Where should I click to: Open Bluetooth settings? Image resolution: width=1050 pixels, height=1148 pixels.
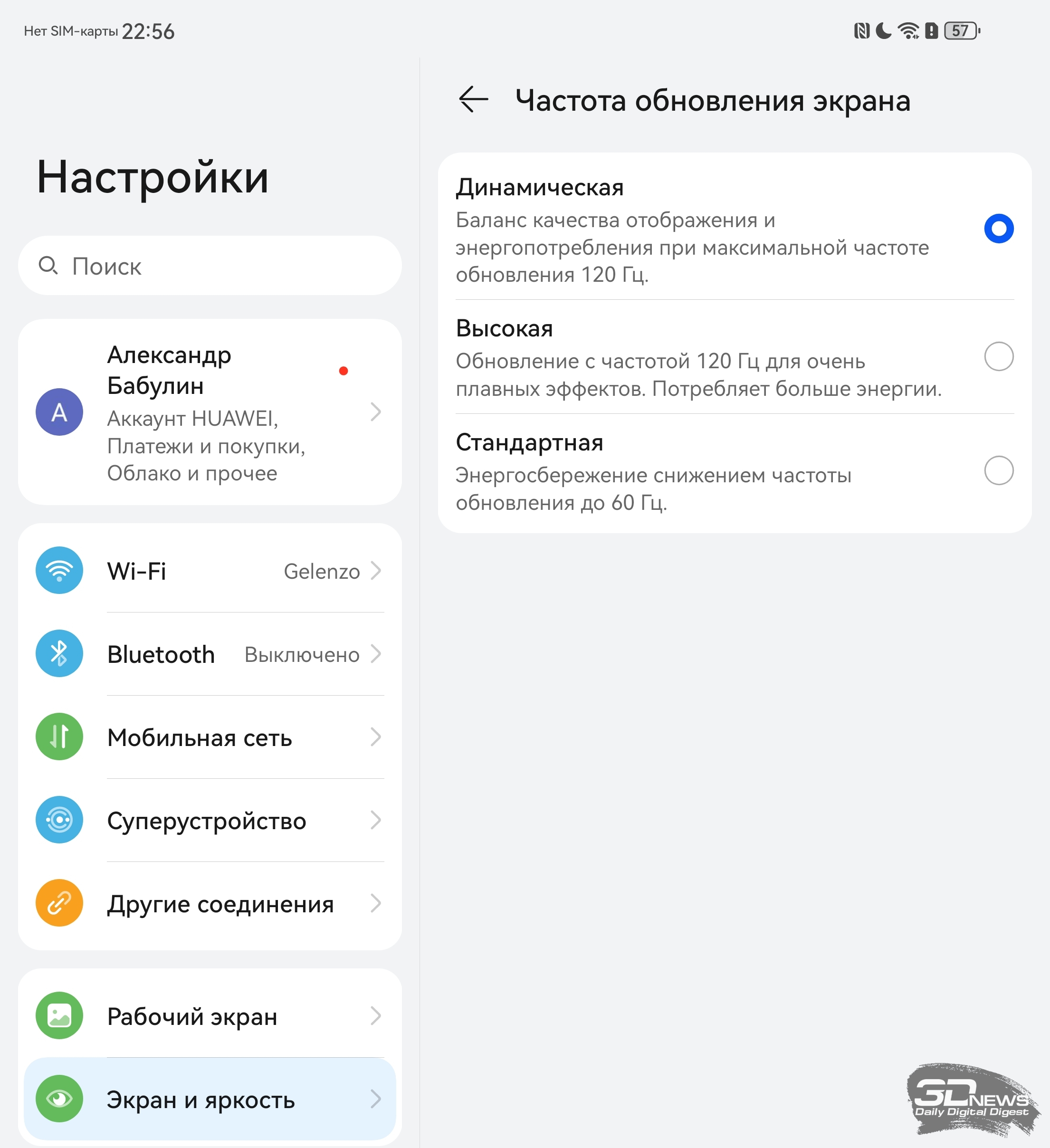[210, 654]
